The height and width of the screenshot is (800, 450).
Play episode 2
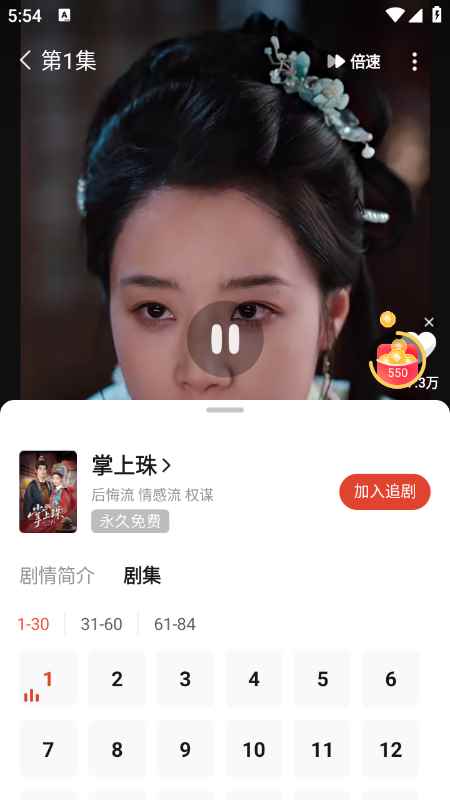[x=117, y=679]
